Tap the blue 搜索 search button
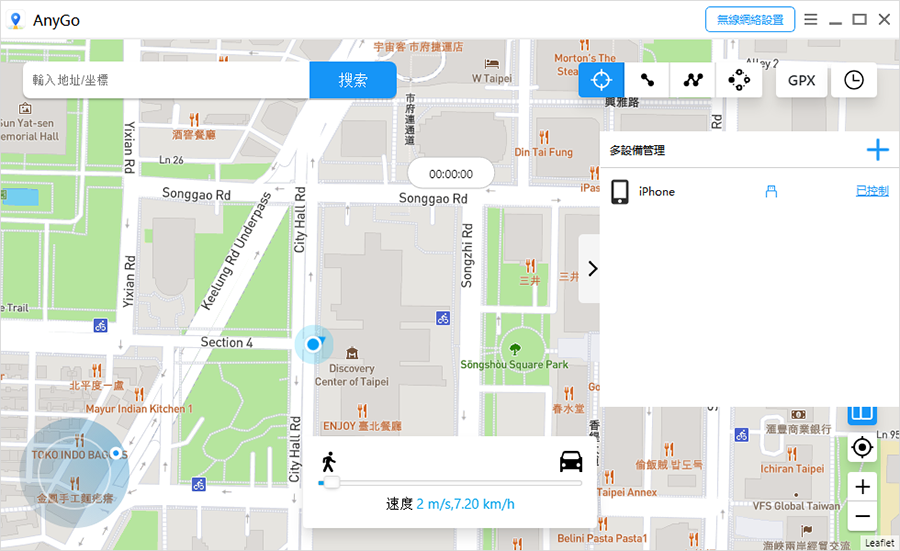 tap(352, 80)
